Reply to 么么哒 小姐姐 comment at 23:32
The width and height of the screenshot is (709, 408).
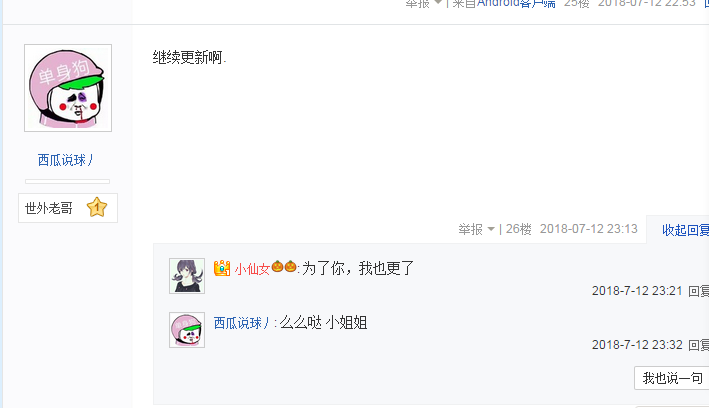tap(698, 345)
